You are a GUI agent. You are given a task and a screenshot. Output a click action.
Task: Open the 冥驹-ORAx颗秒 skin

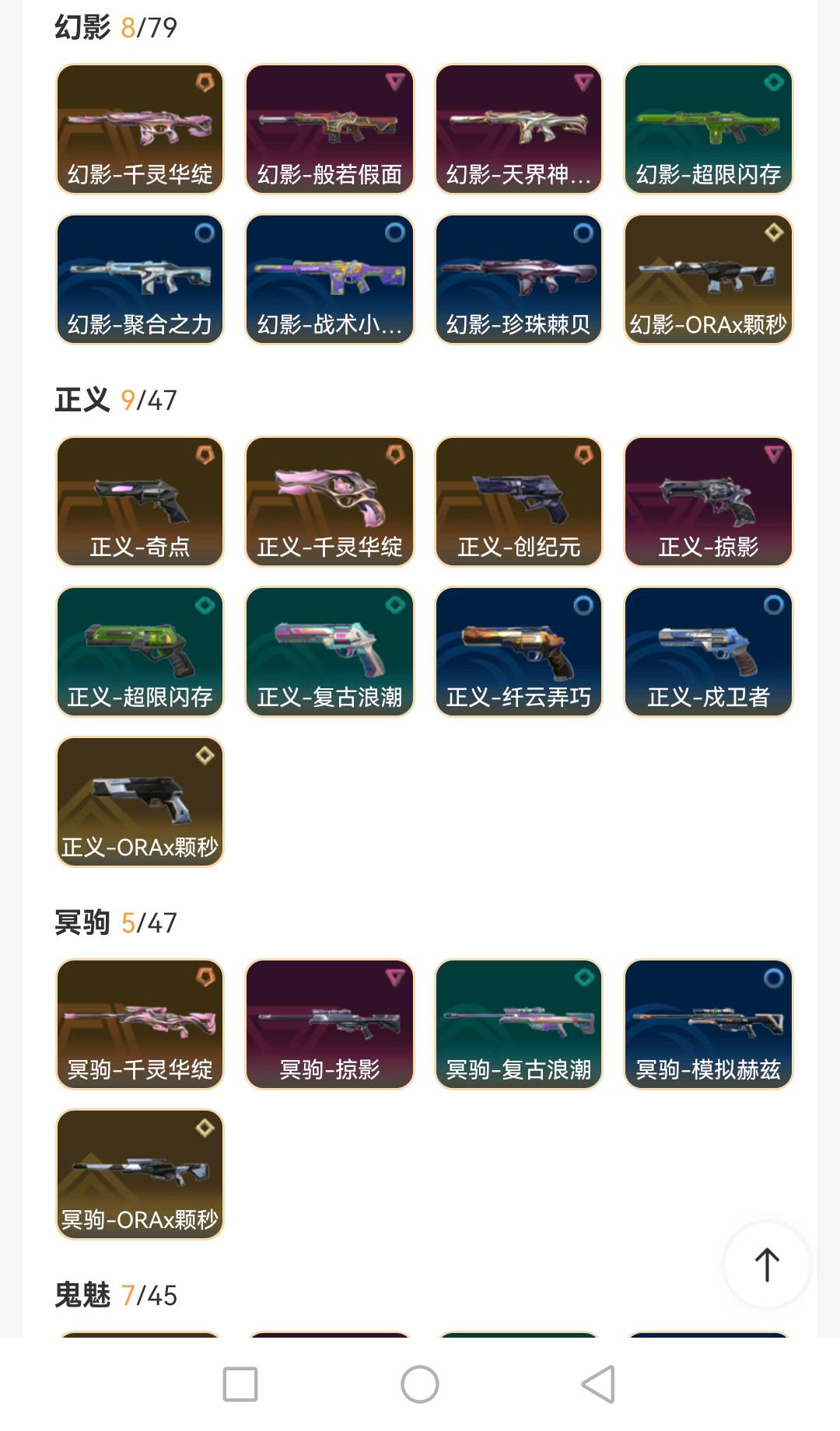tap(140, 1174)
